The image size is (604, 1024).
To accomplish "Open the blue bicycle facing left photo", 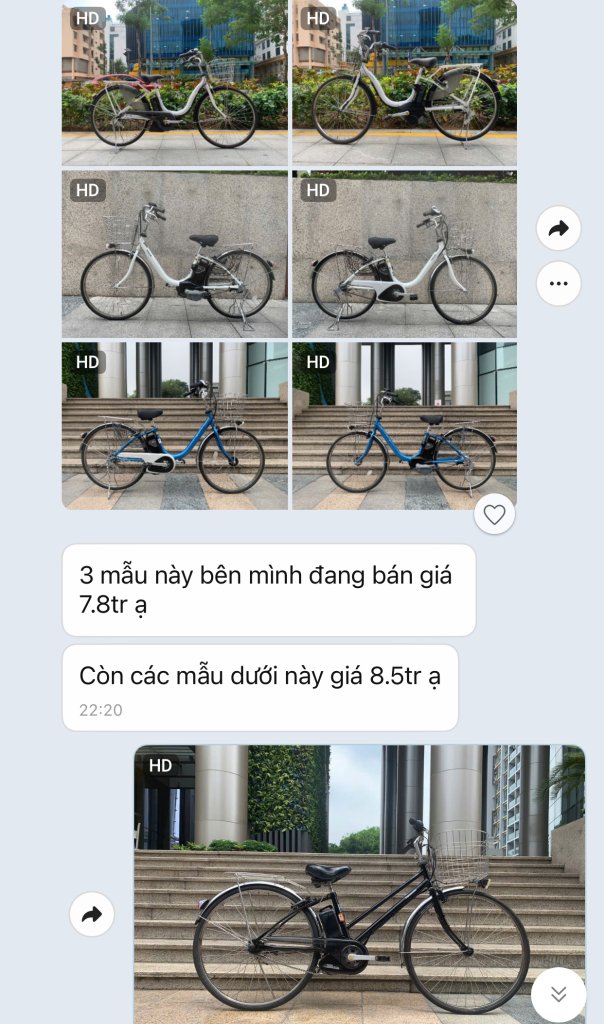I will (x=404, y=426).
